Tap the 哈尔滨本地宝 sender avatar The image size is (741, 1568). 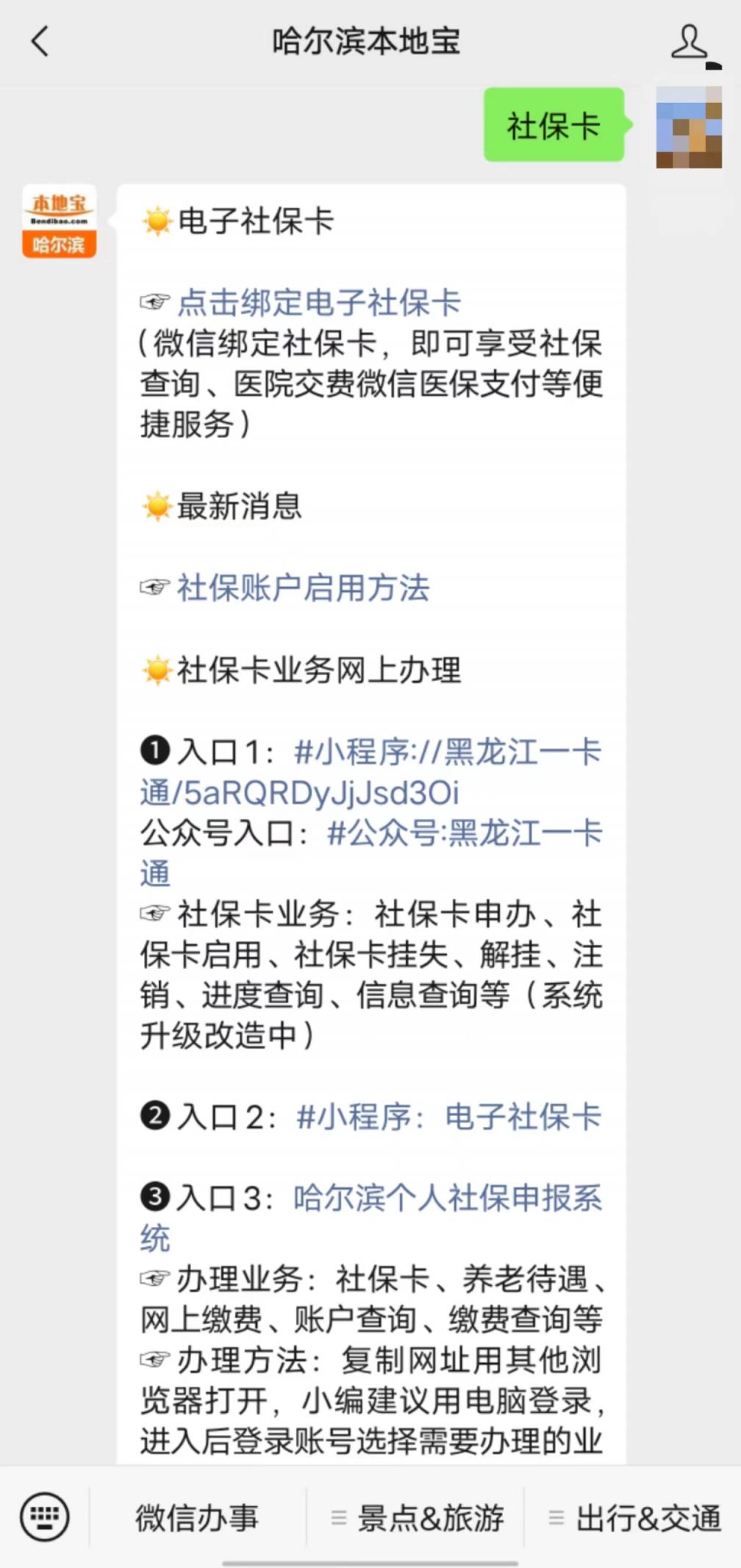click(59, 221)
